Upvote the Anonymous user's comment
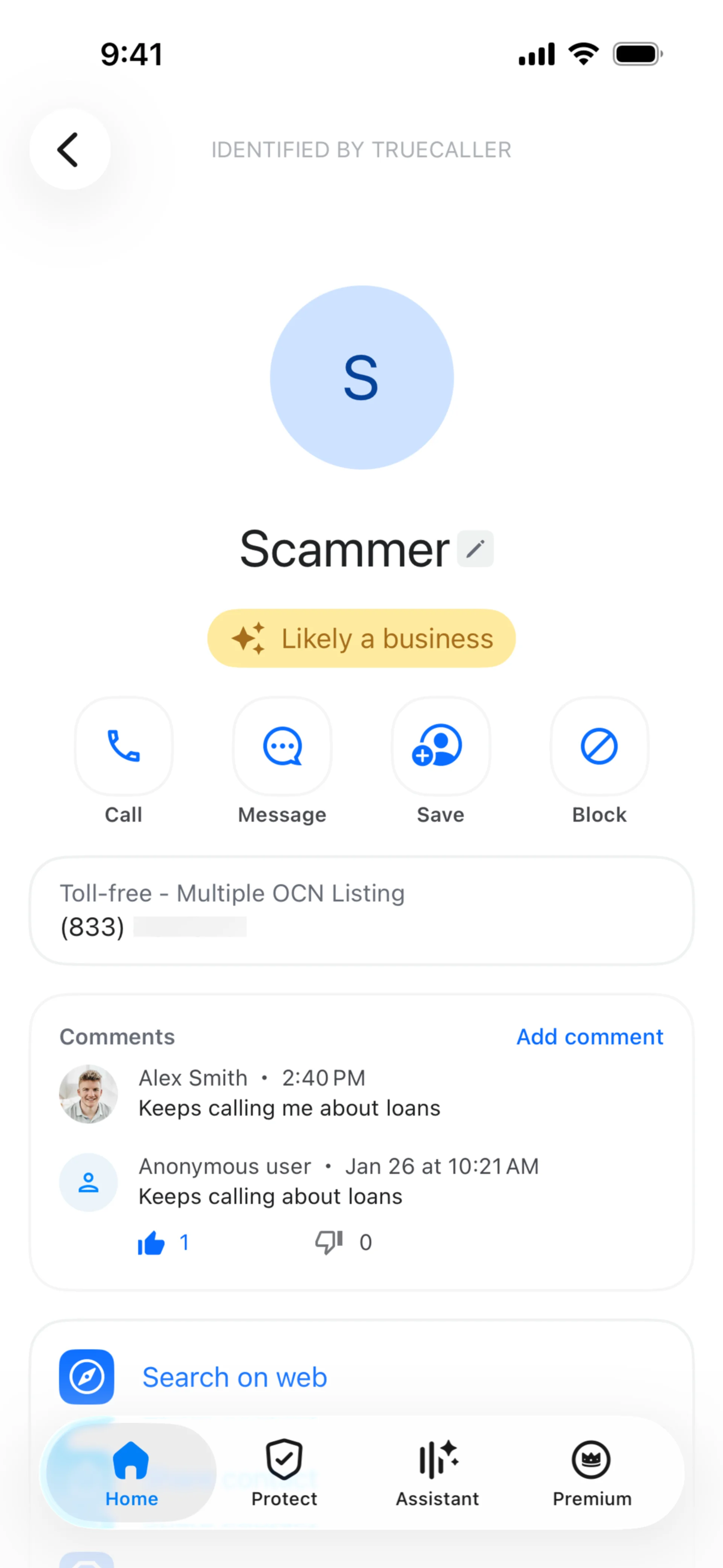Screen dimensions: 723x1568 pos(151,1242)
